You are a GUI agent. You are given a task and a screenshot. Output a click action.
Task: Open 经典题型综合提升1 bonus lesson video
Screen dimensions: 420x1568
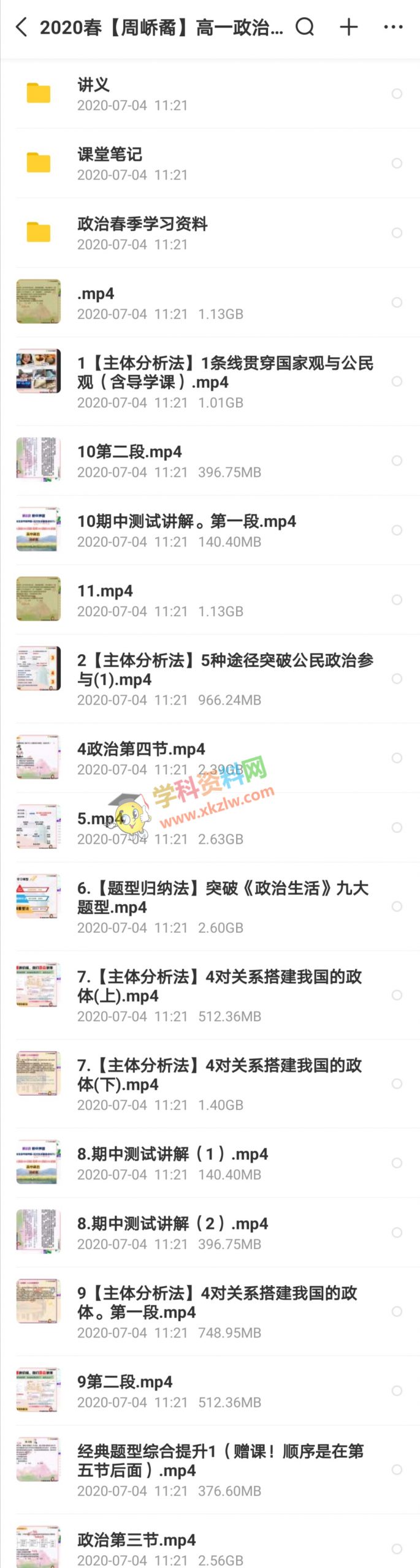pos(184,1469)
